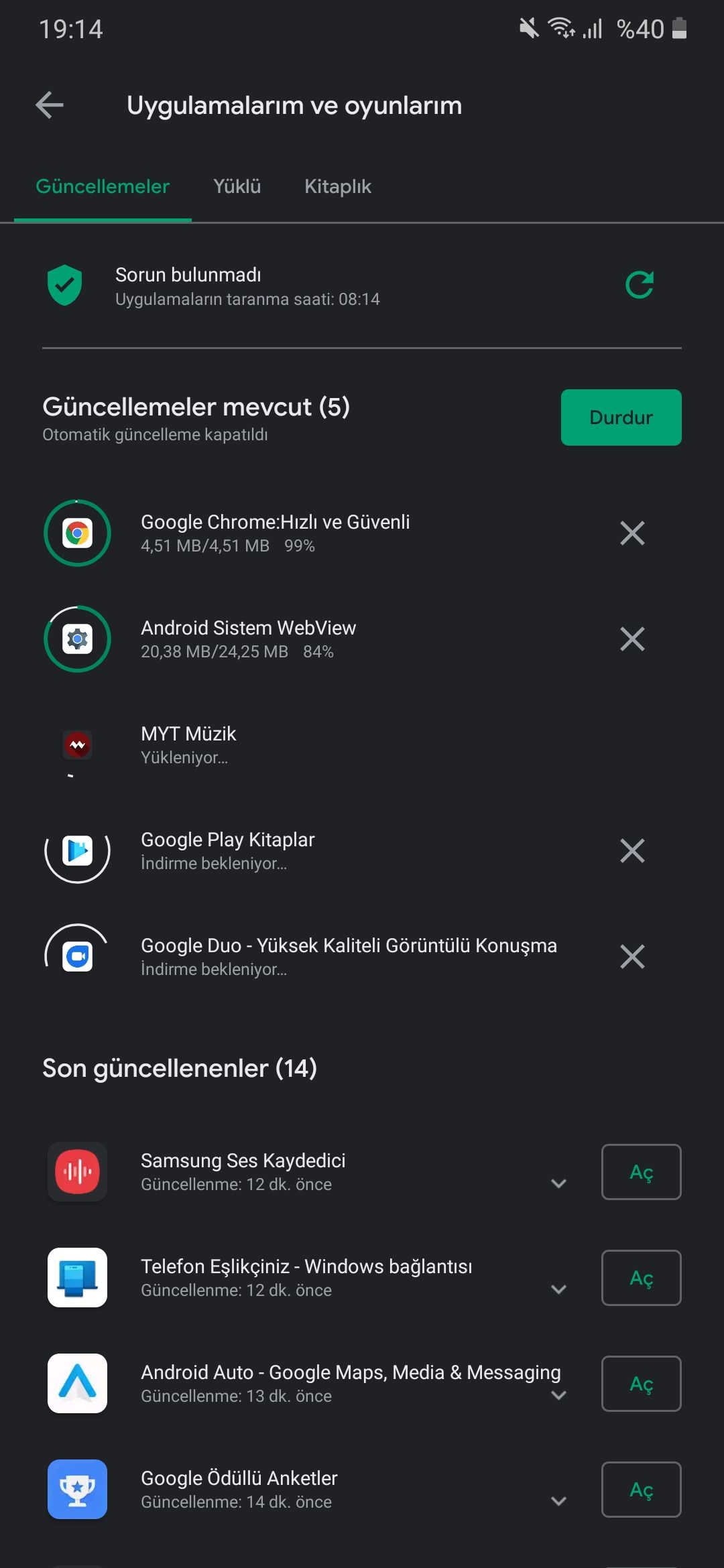Cancel the Google Chrome update

[632, 533]
